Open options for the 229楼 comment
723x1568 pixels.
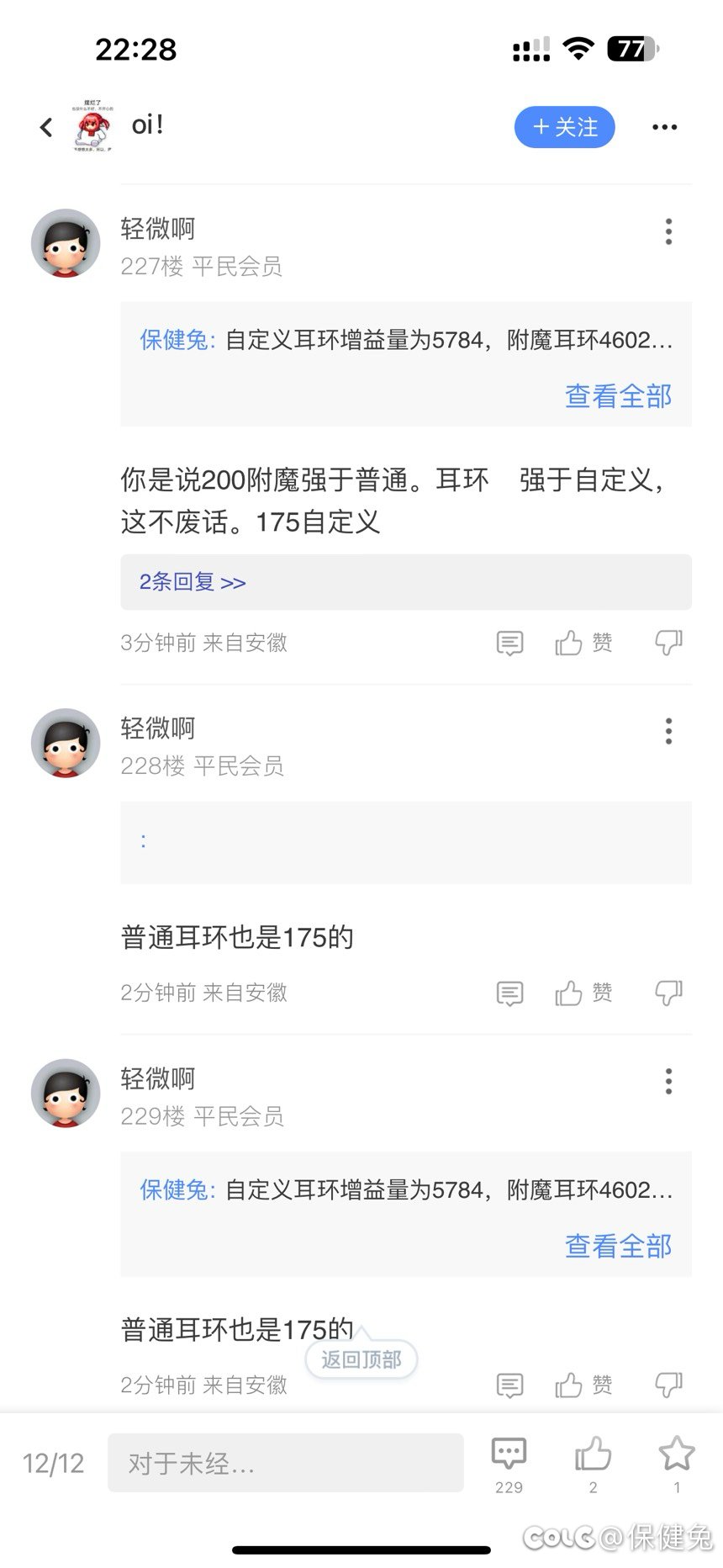click(x=668, y=1081)
